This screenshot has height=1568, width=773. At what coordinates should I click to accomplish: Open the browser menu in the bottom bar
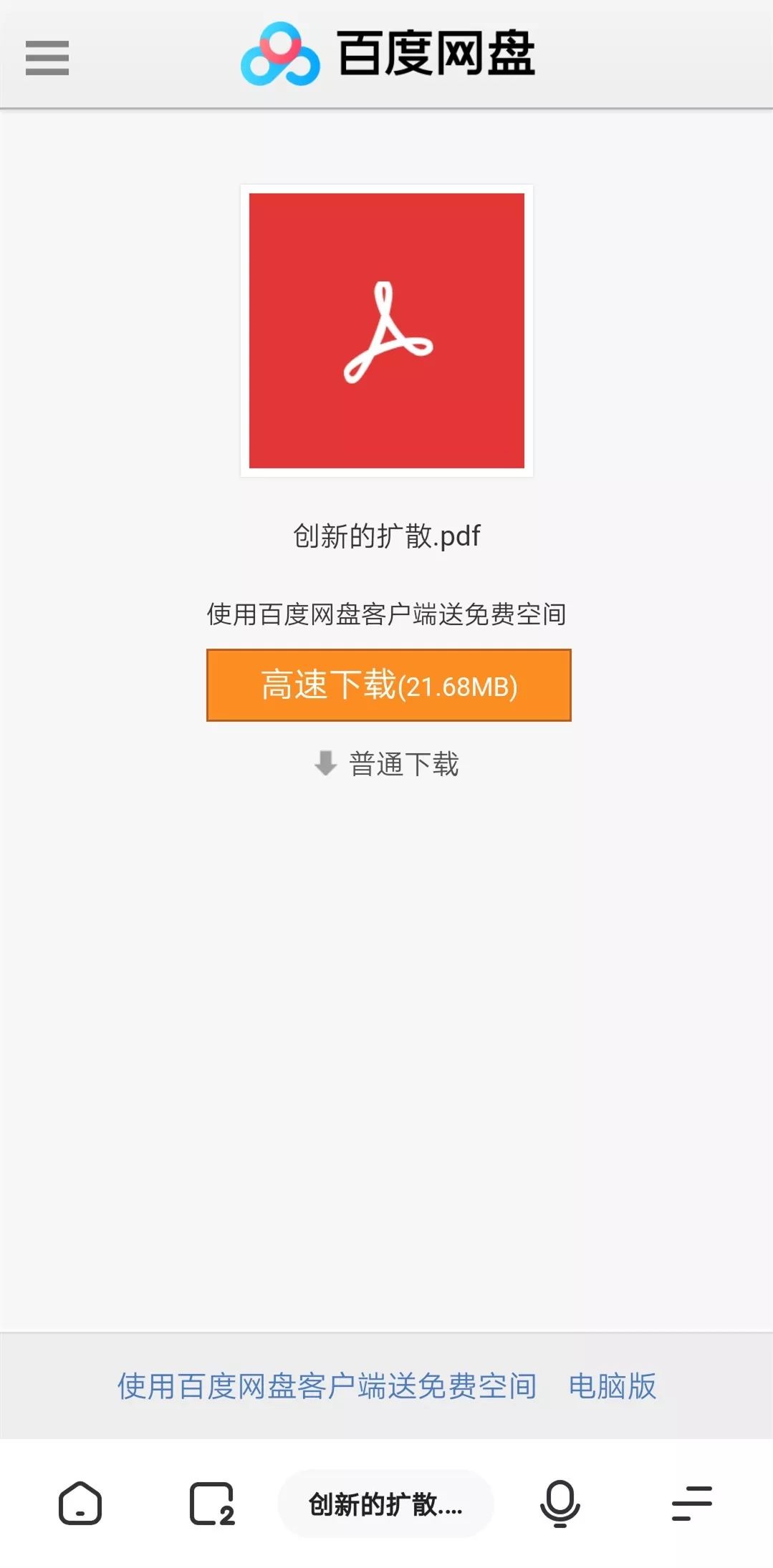tap(691, 1504)
